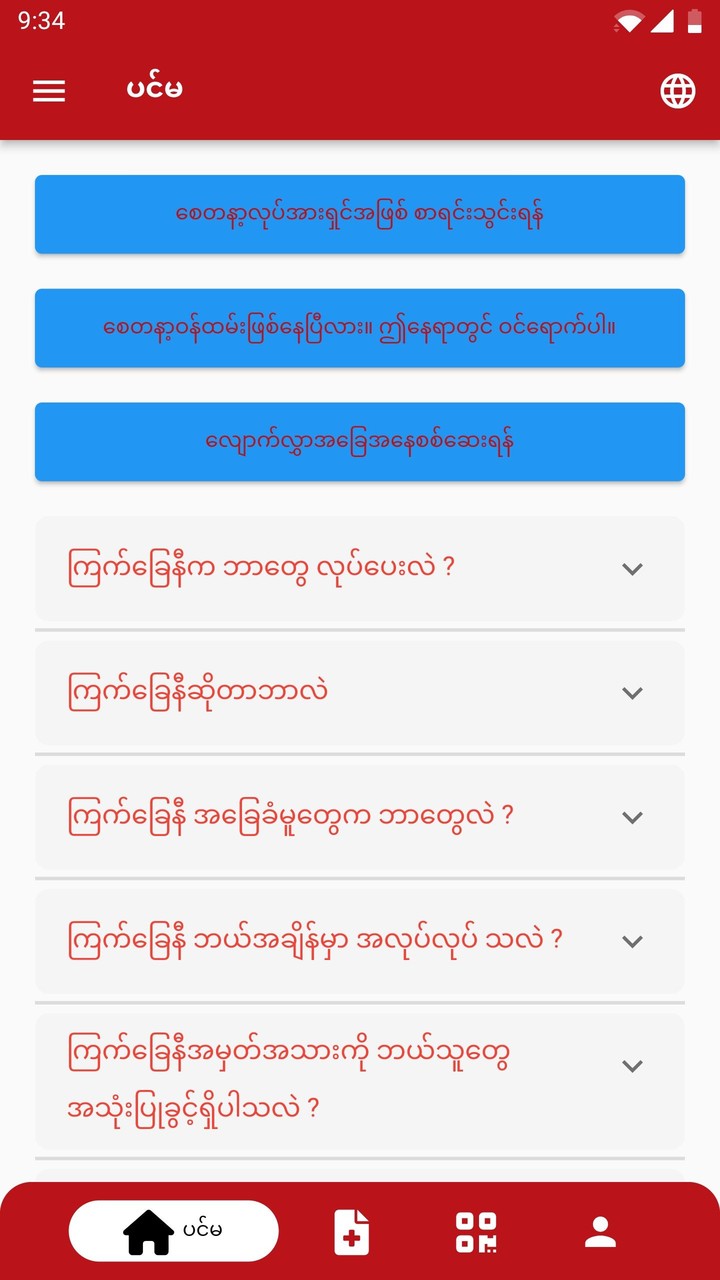The height and width of the screenshot is (1280, 720).
Task: Expand the question about Red Cross basic principles
Action: tap(360, 817)
